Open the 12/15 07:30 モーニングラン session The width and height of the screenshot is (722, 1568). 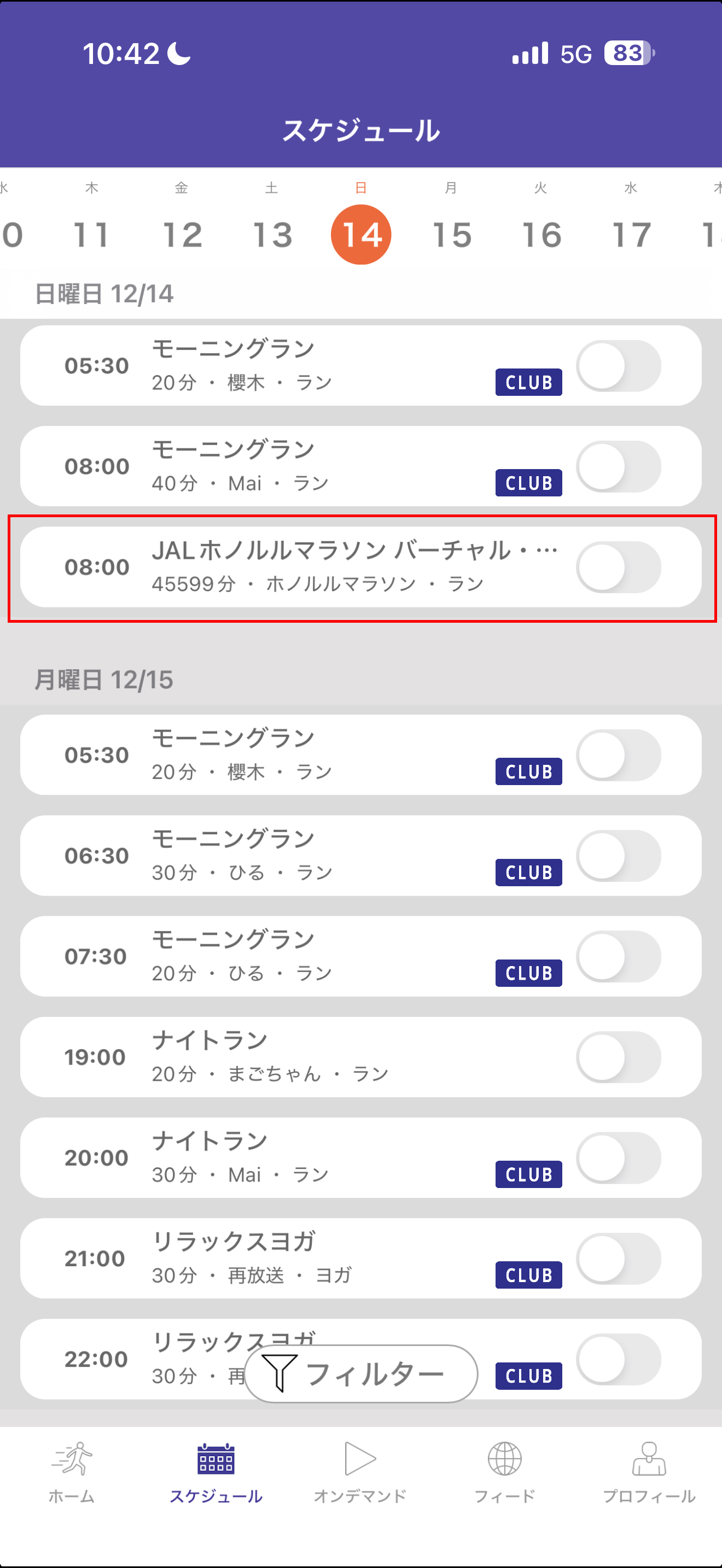click(304, 956)
